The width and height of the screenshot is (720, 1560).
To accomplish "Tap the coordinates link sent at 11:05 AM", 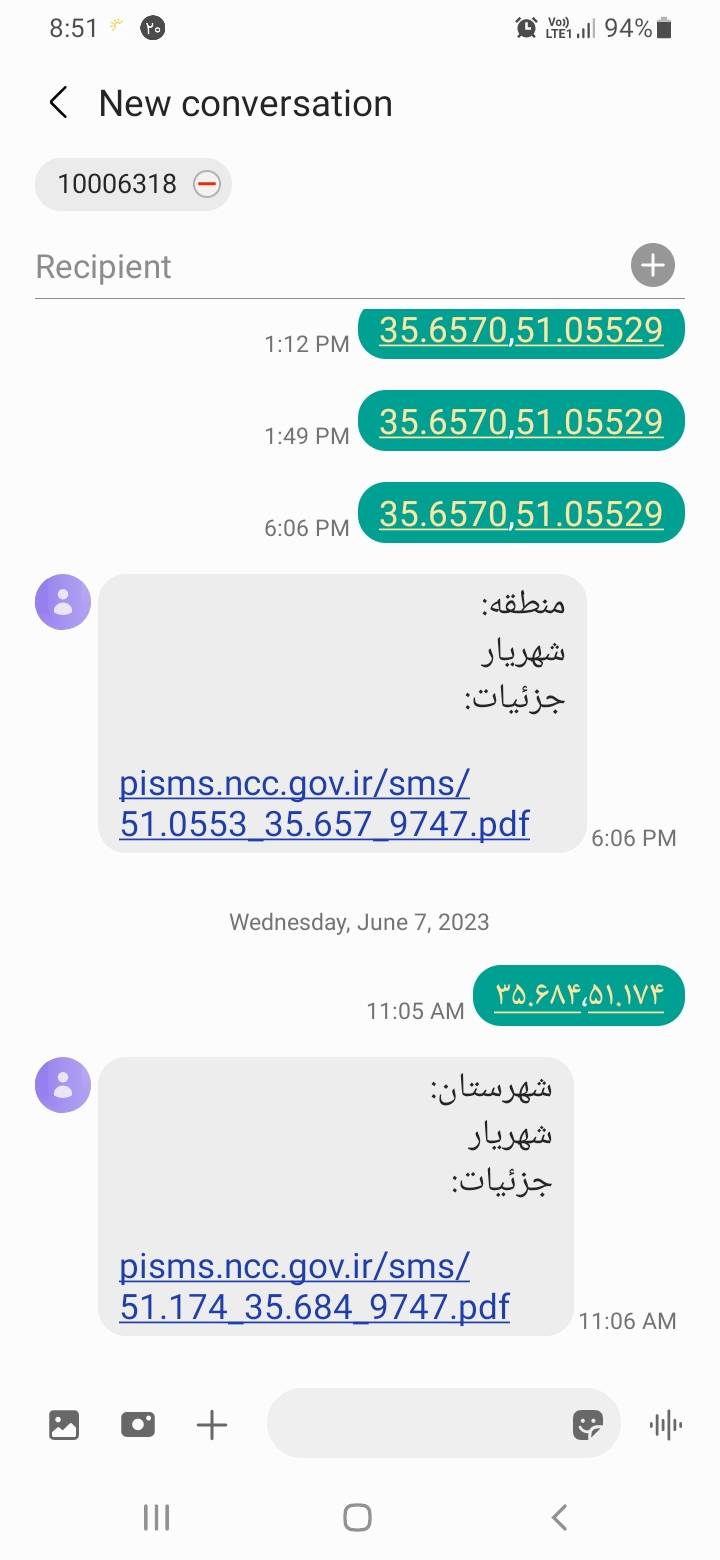I will coord(579,995).
